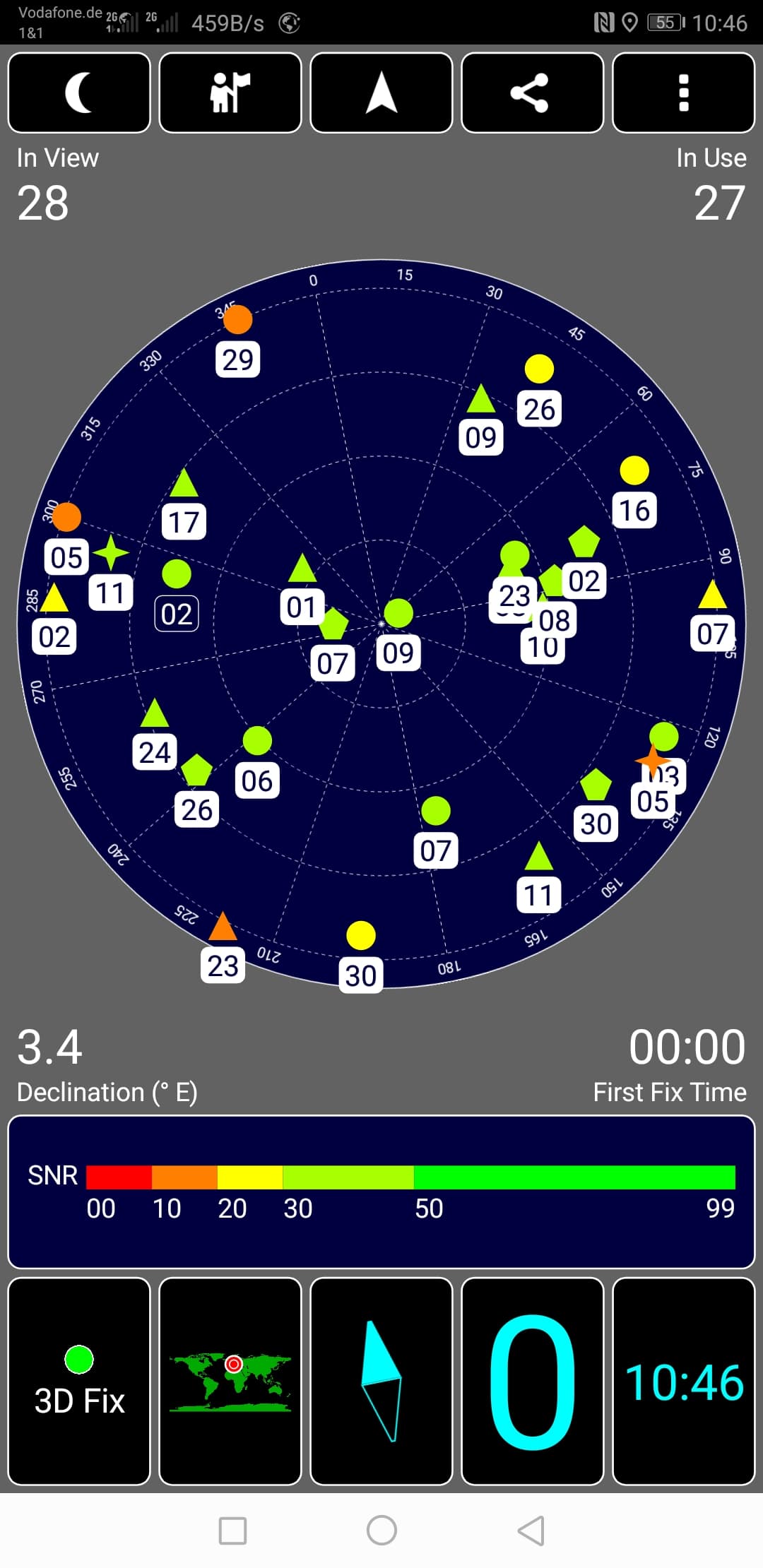The height and width of the screenshot is (1568, 763).
Task: Open the compass needle tile
Action: click(x=381, y=1381)
